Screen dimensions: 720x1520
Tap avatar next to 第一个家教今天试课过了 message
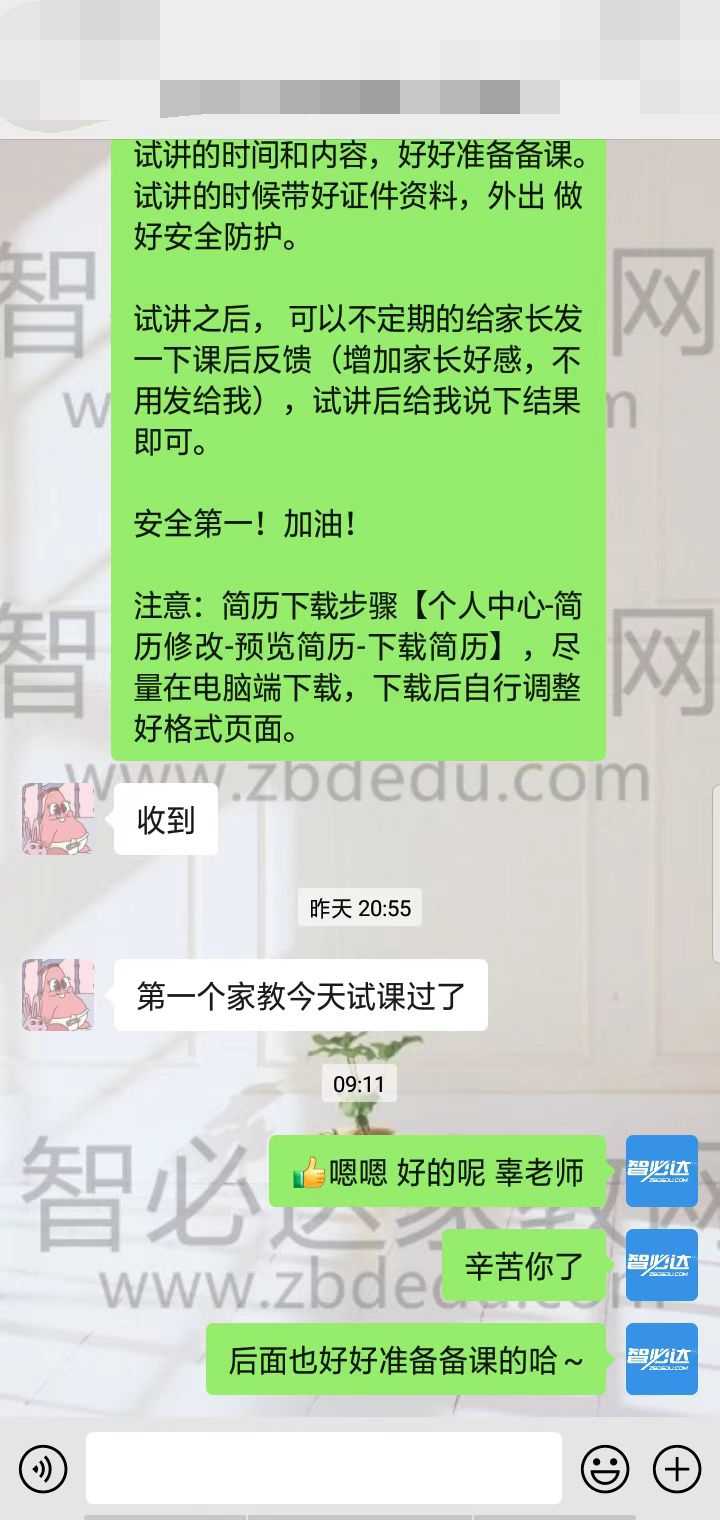pyautogui.click(x=58, y=995)
